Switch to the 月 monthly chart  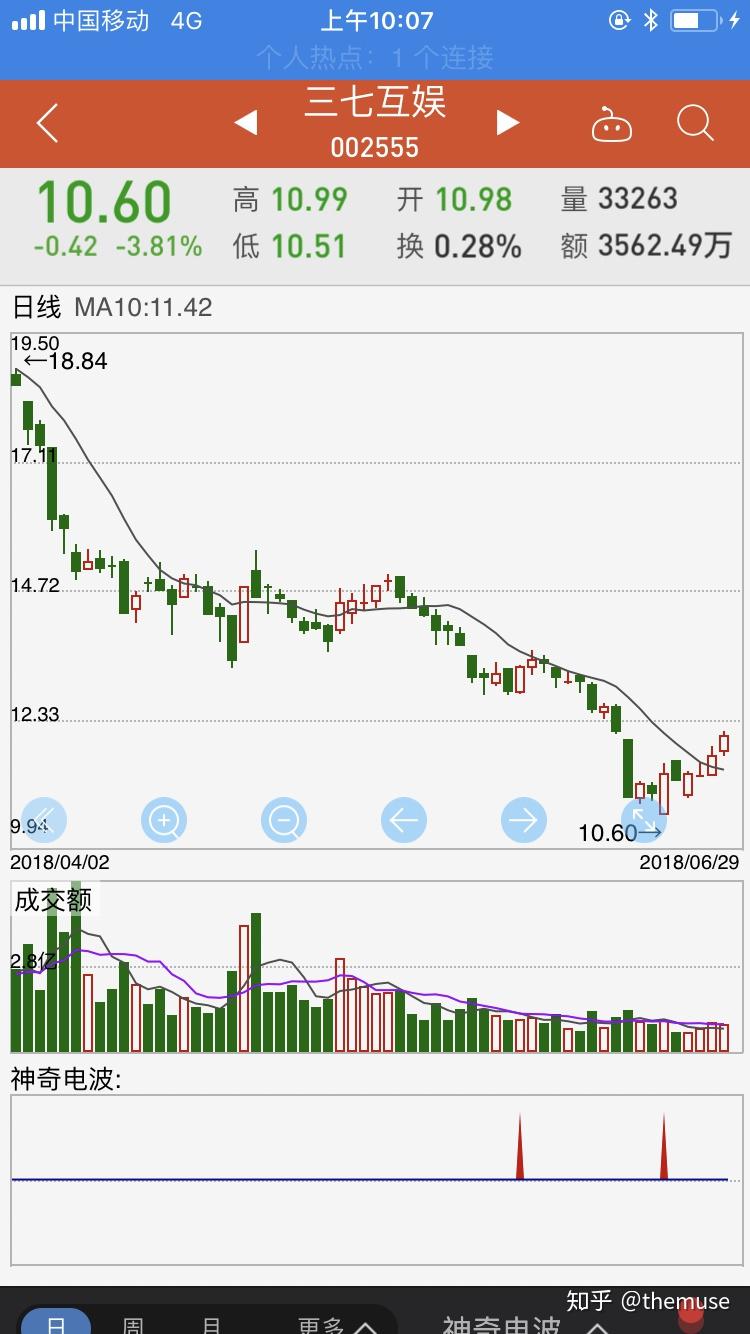tap(211, 1322)
